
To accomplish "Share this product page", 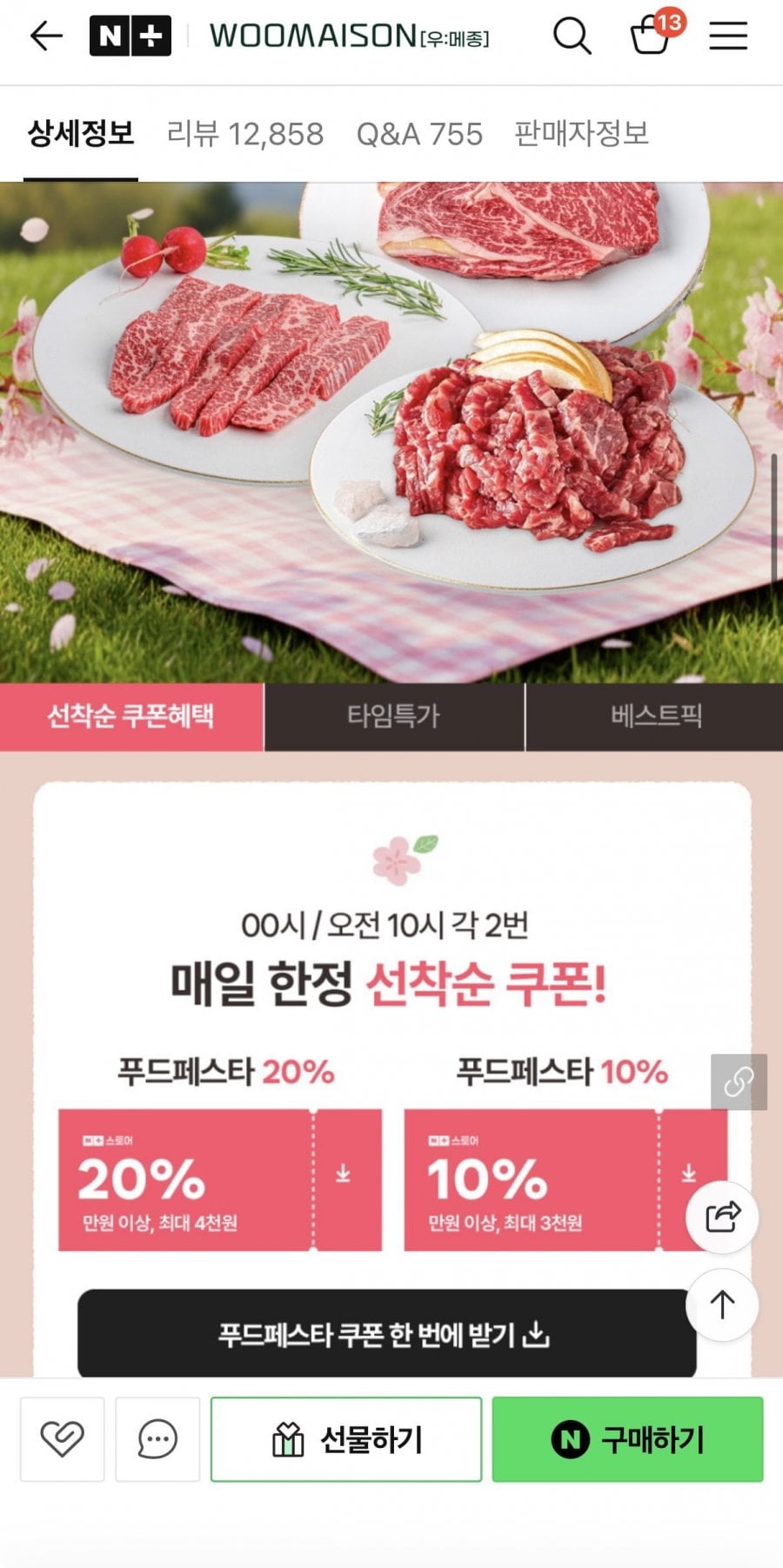I will tap(722, 1216).
